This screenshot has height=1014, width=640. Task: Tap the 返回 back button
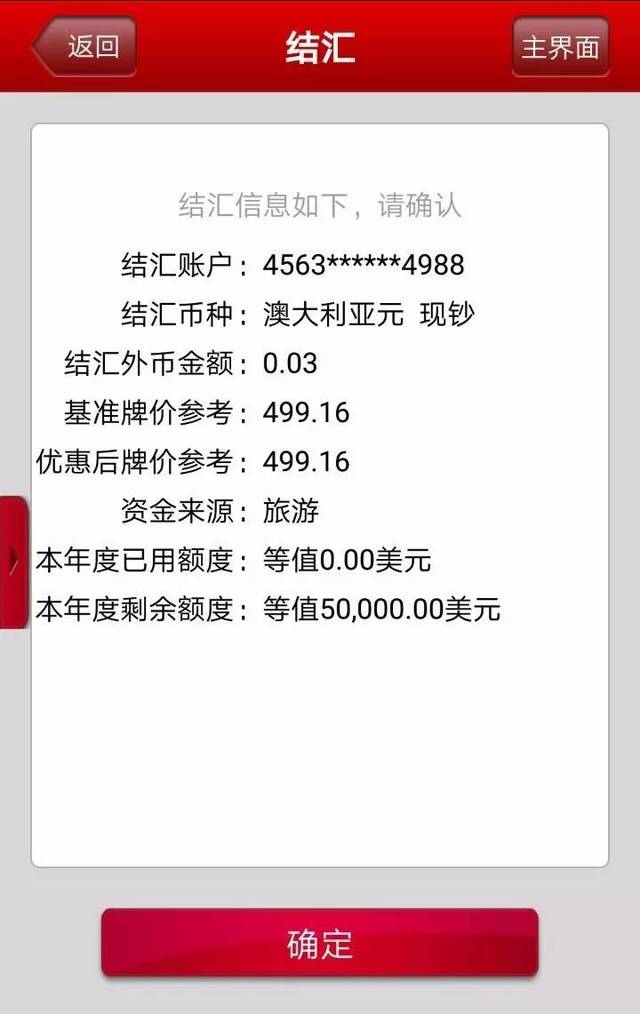(85, 47)
